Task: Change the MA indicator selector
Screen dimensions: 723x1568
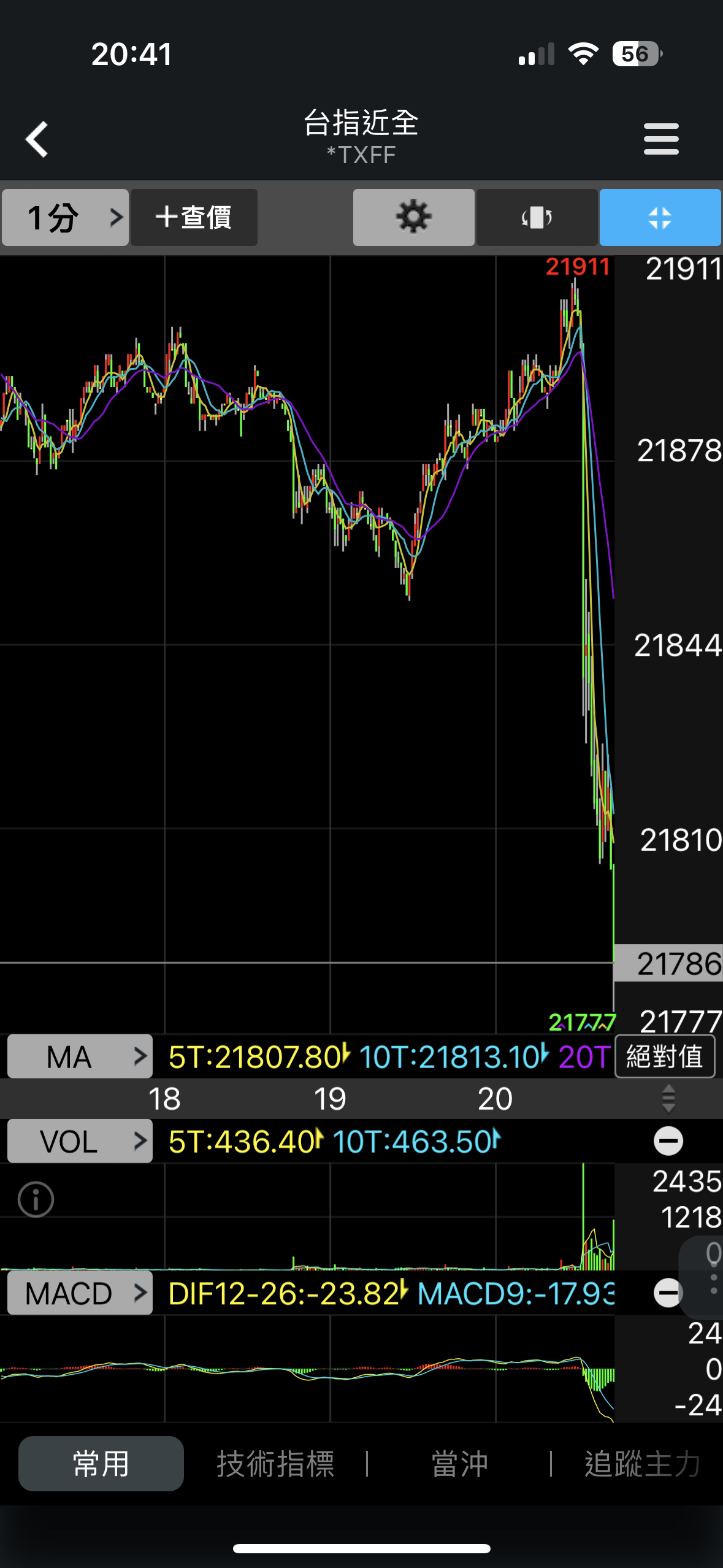Action: (80, 1056)
